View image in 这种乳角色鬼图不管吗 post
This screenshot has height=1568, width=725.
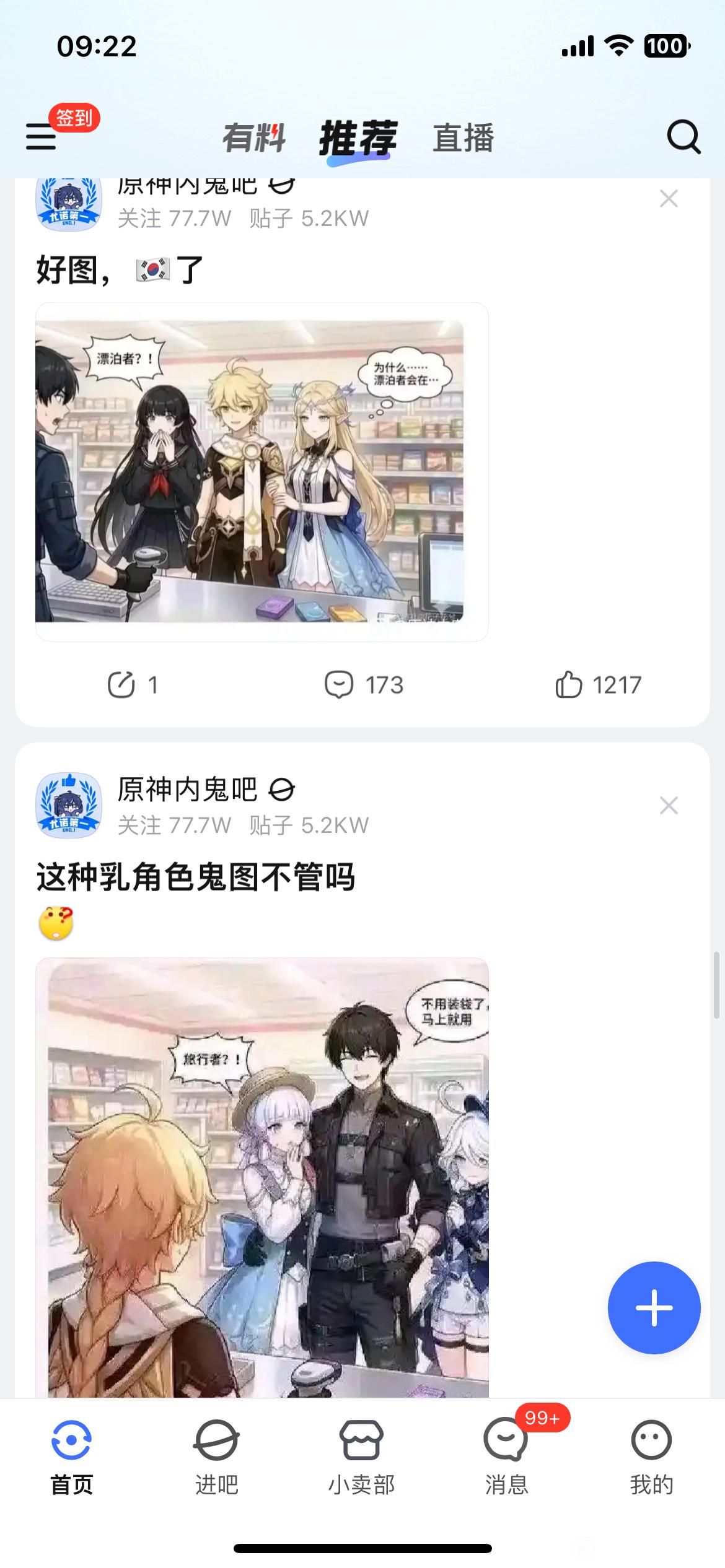[261, 1177]
